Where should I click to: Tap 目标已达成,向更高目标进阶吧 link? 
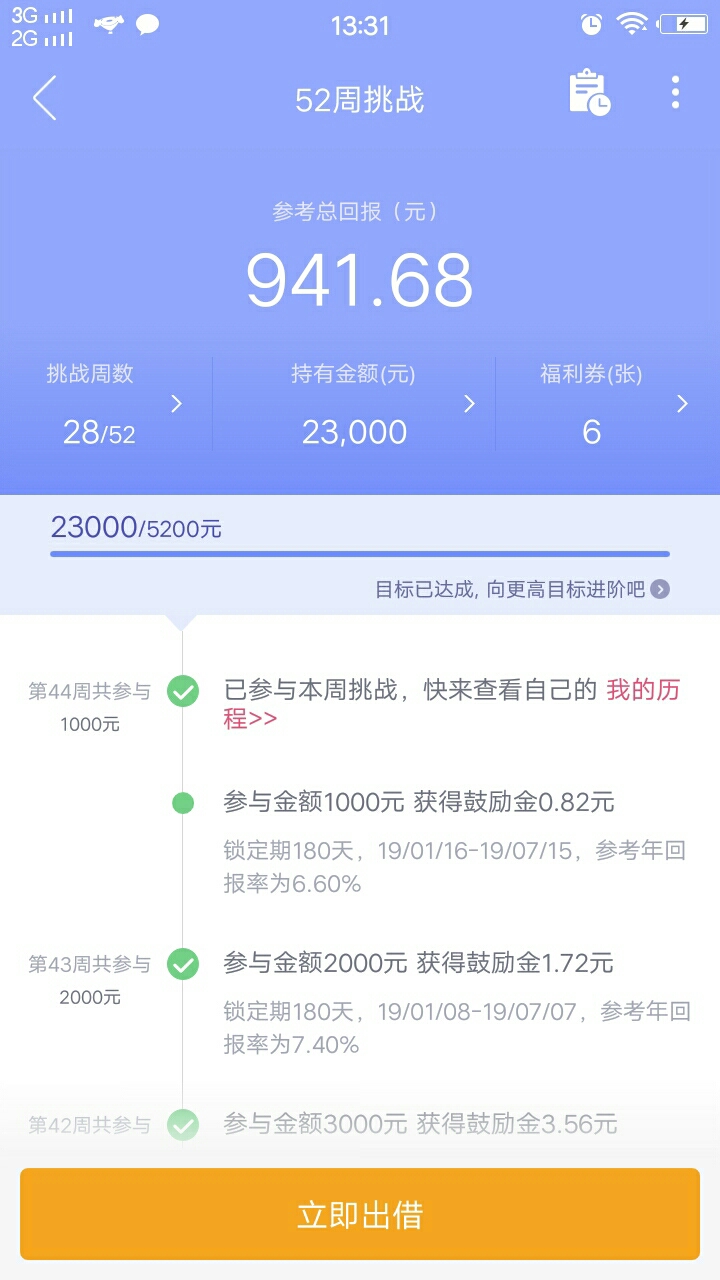tap(521, 589)
